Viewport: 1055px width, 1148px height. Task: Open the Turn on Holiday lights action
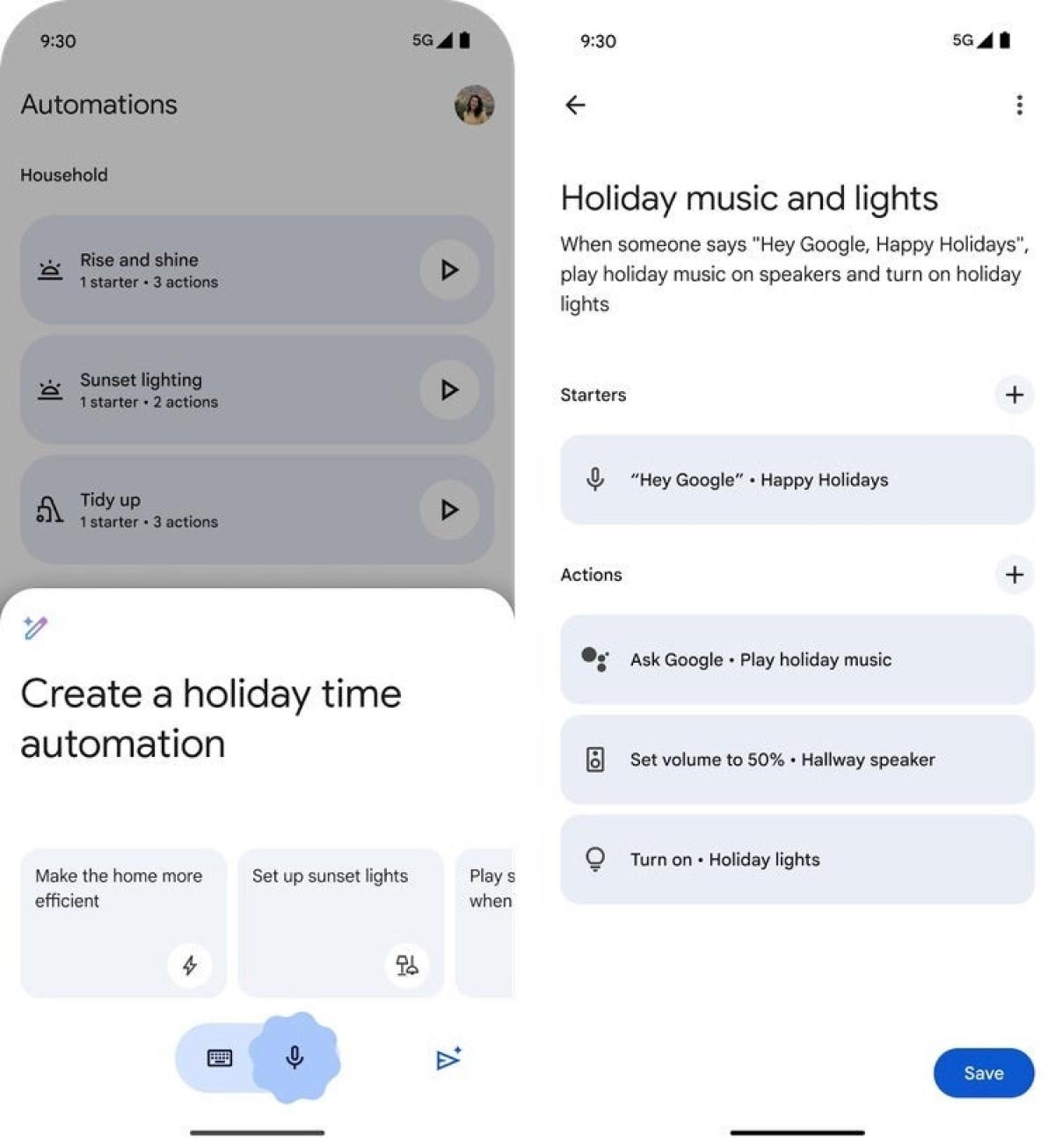(x=797, y=860)
